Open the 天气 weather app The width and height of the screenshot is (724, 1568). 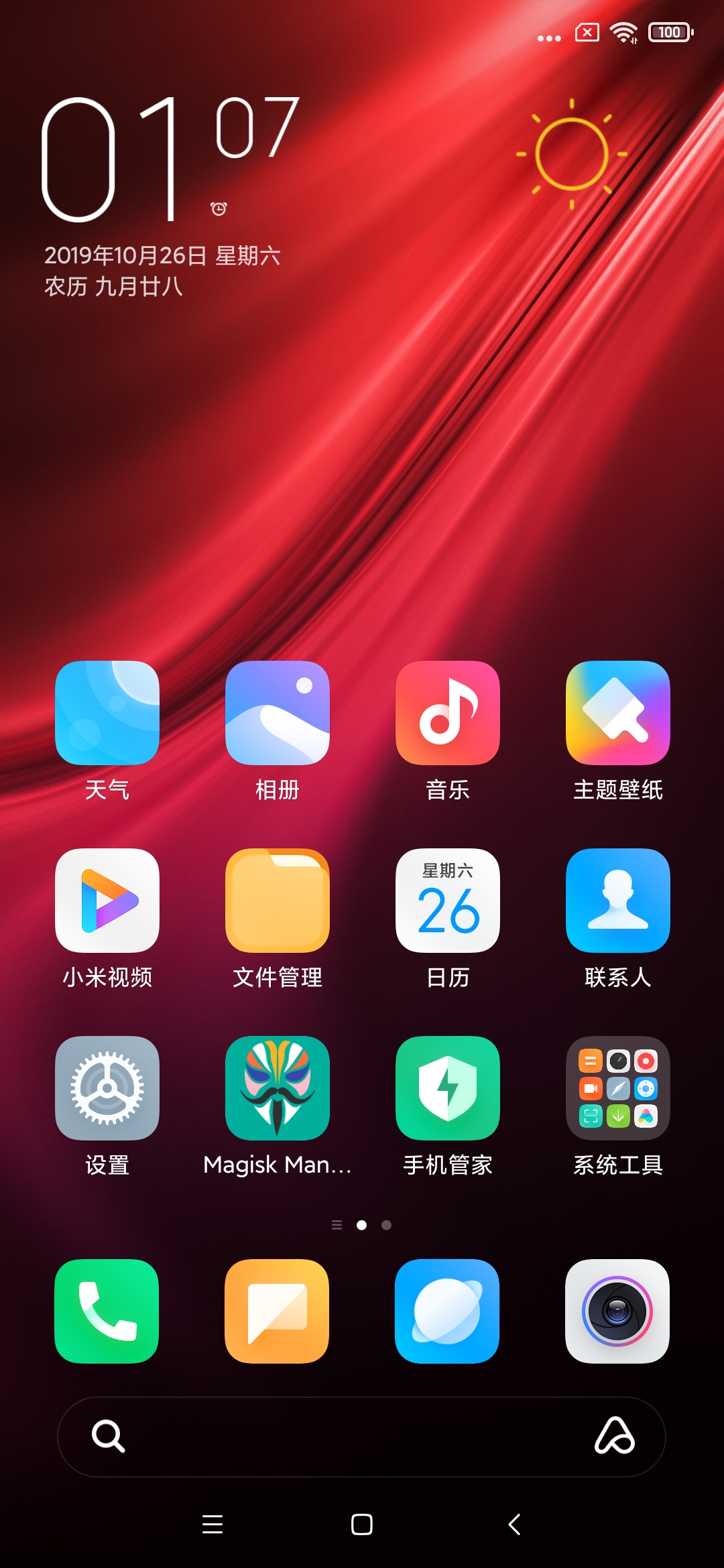coord(107,713)
